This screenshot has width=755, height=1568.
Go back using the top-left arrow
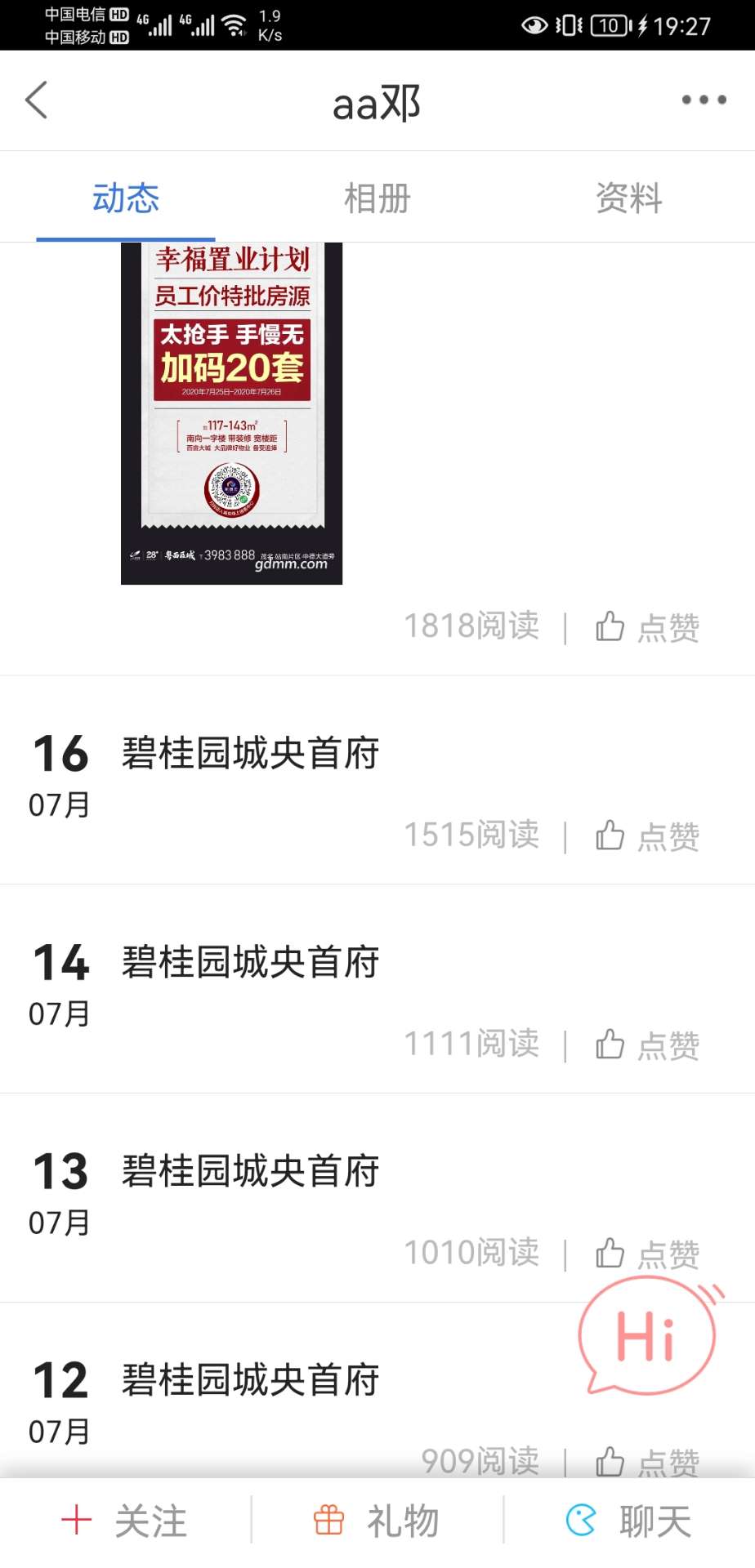pyautogui.click(x=37, y=100)
